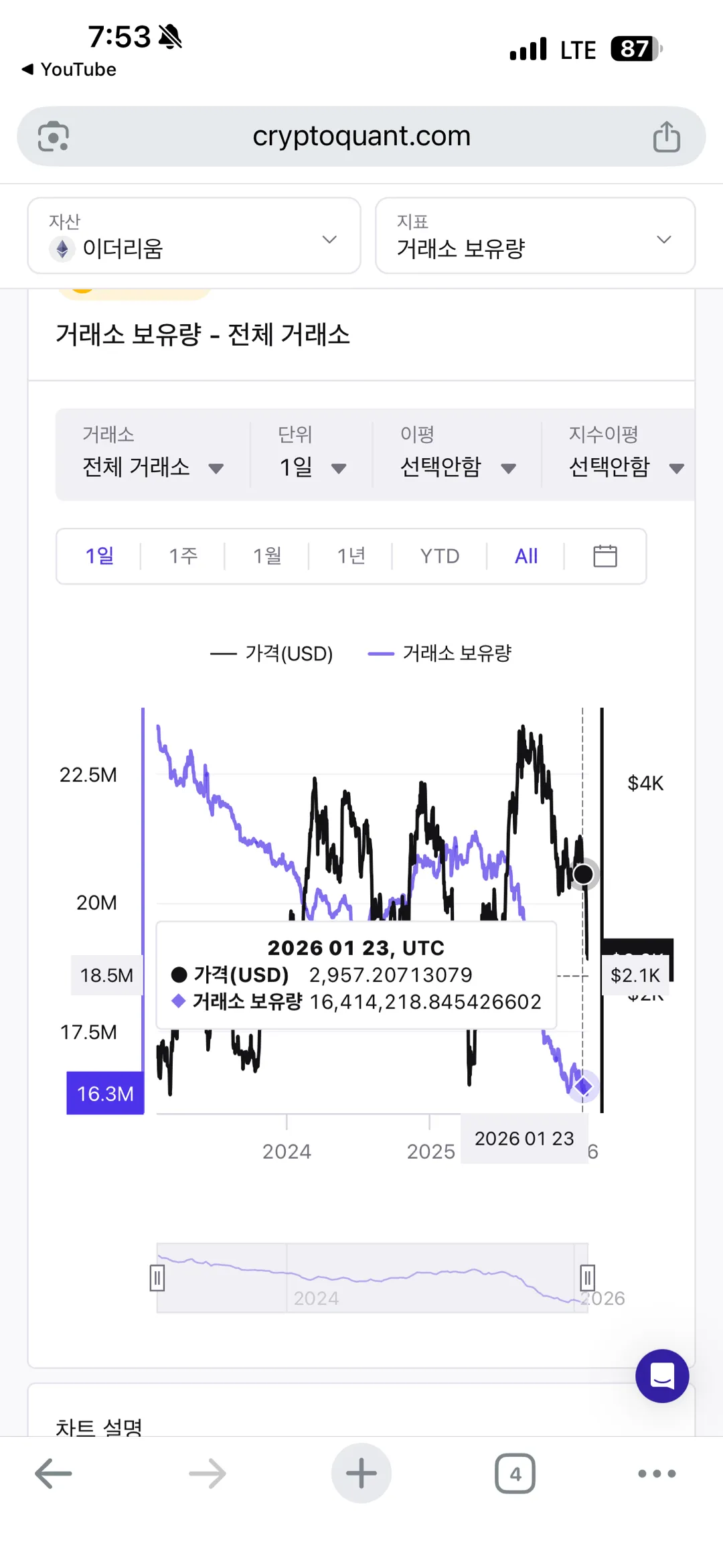Expand the 지표 거래소 보유량 dropdown
Viewport: 723px width, 1568px height.
535,236
